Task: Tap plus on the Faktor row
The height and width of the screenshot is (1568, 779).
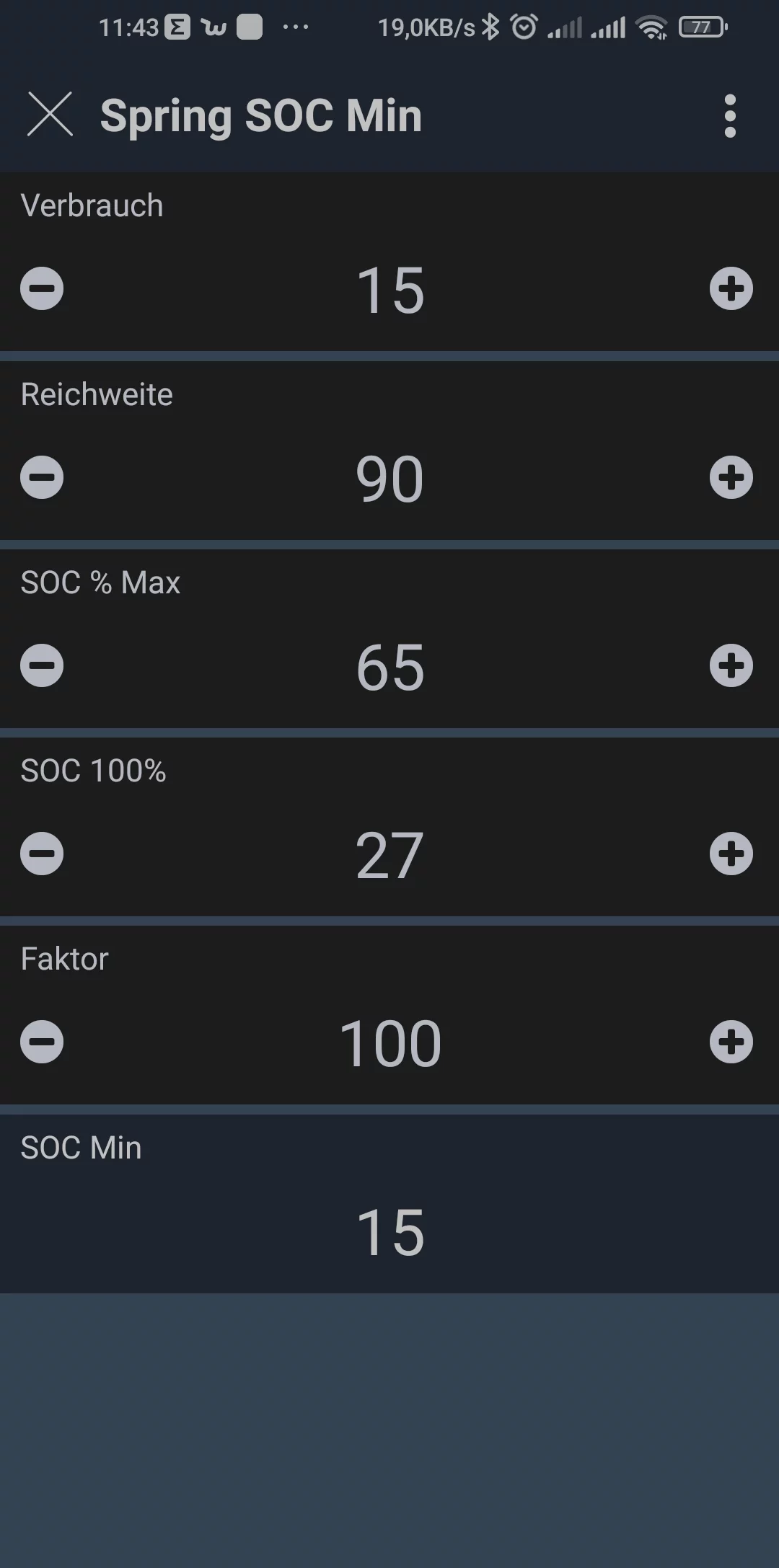Action: coord(731,1042)
